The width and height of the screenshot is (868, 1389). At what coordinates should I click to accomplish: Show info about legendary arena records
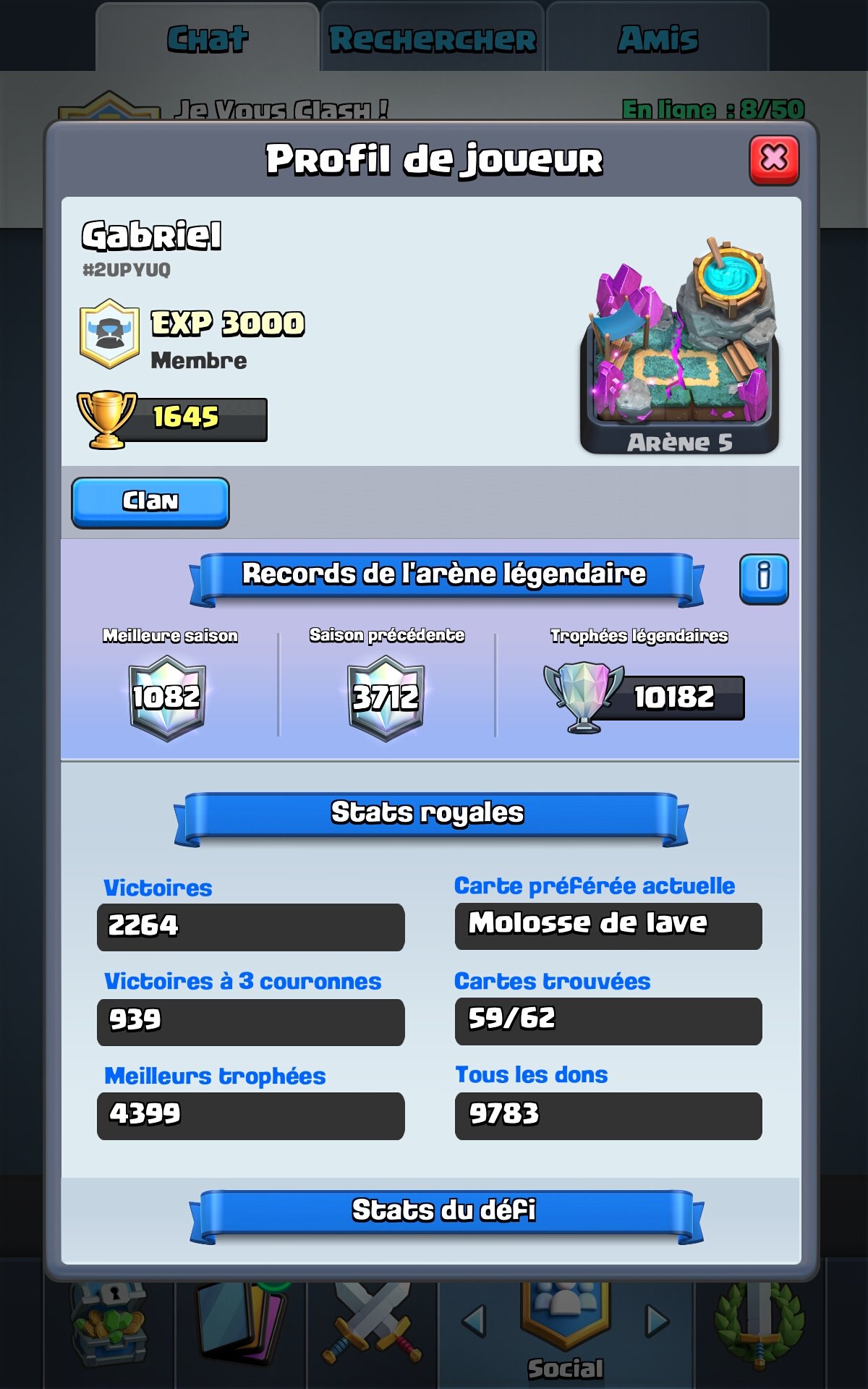763,579
